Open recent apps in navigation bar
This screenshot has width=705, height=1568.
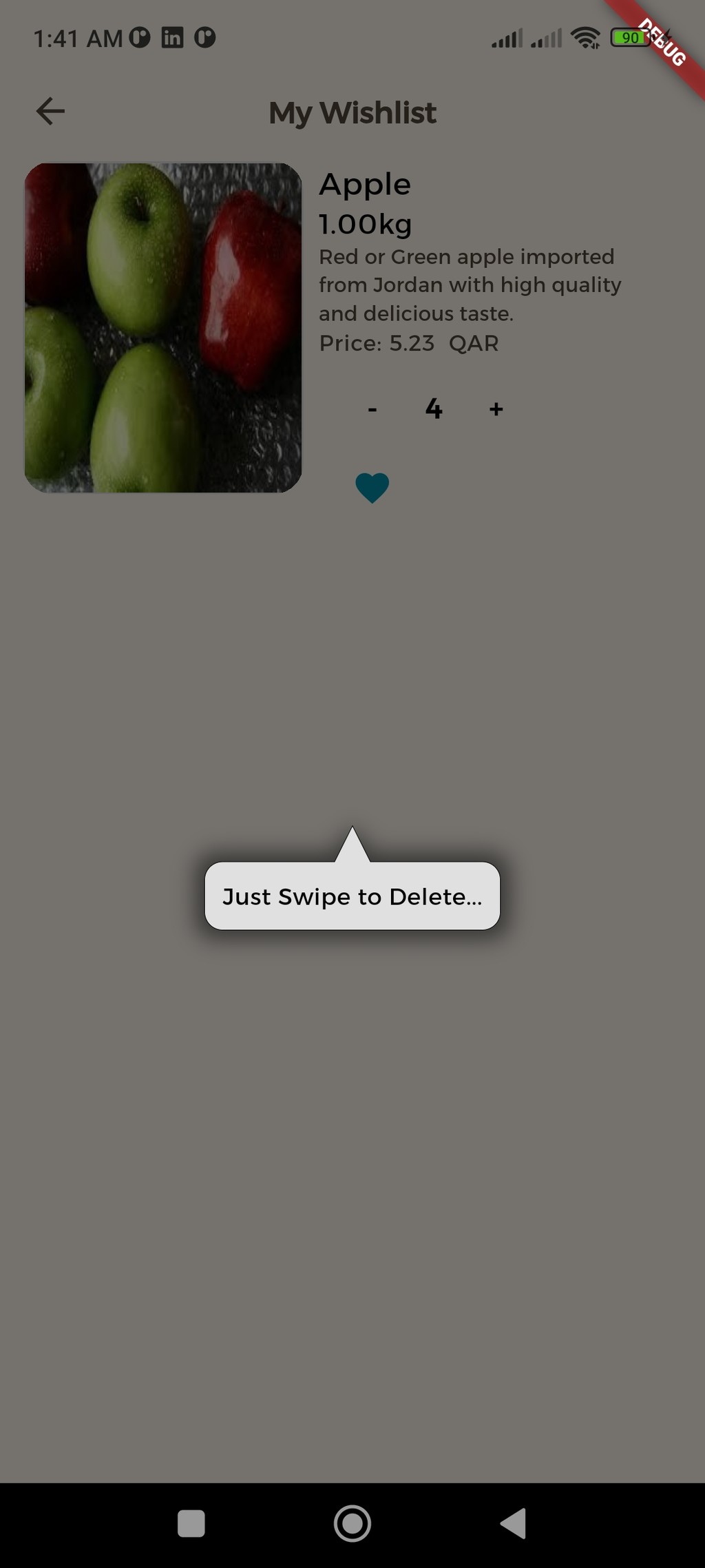pos(191,1523)
